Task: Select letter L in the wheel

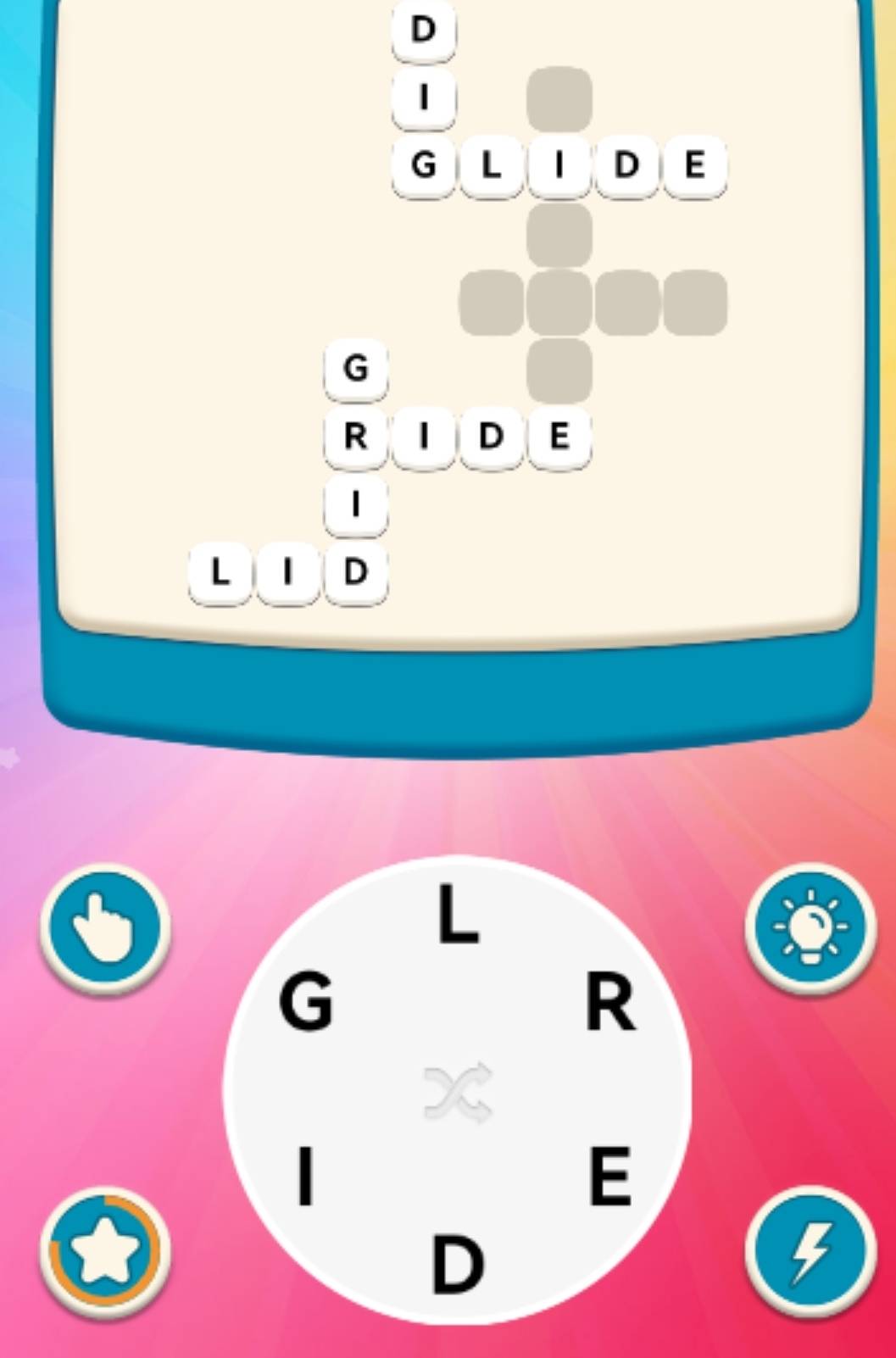Action: [x=458, y=916]
